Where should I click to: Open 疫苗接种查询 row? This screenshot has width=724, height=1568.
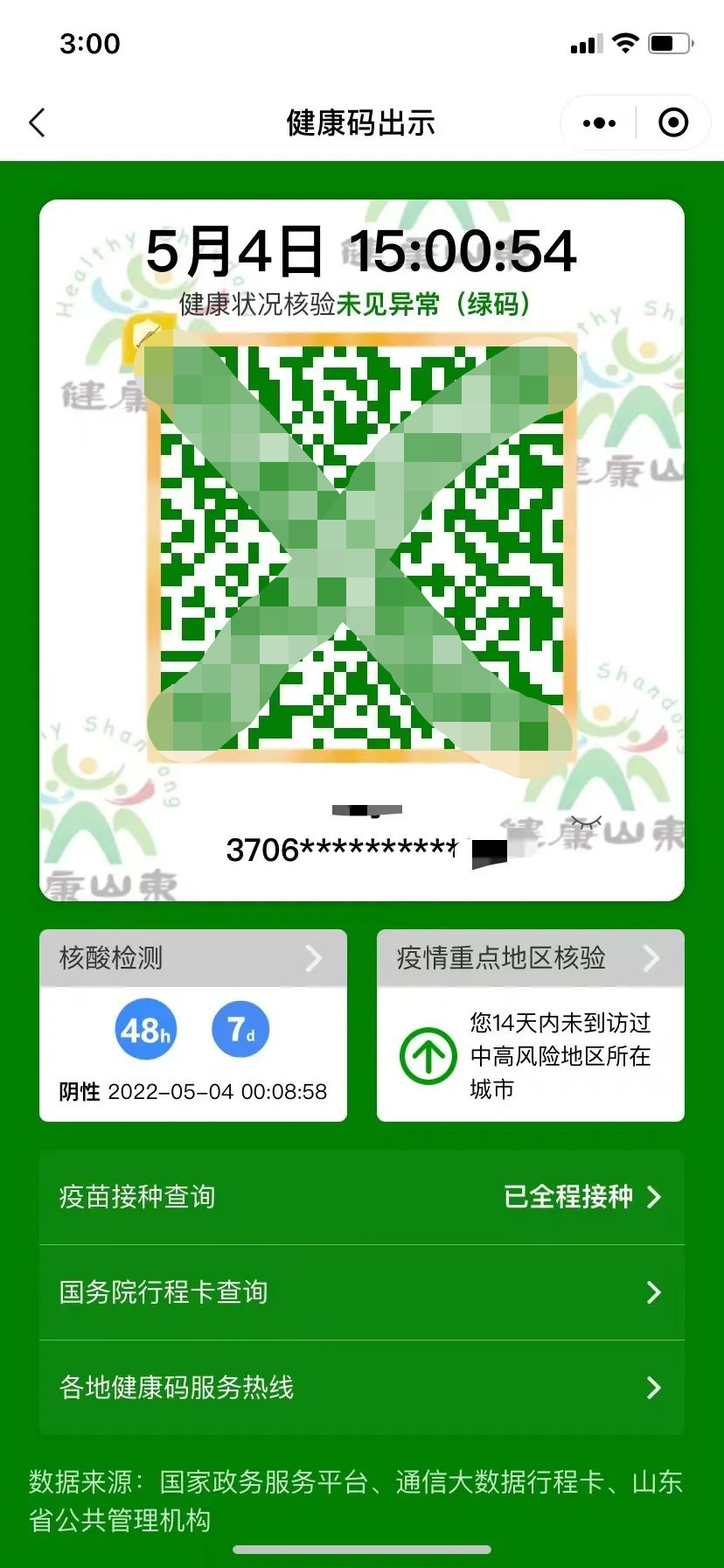[x=361, y=1197]
